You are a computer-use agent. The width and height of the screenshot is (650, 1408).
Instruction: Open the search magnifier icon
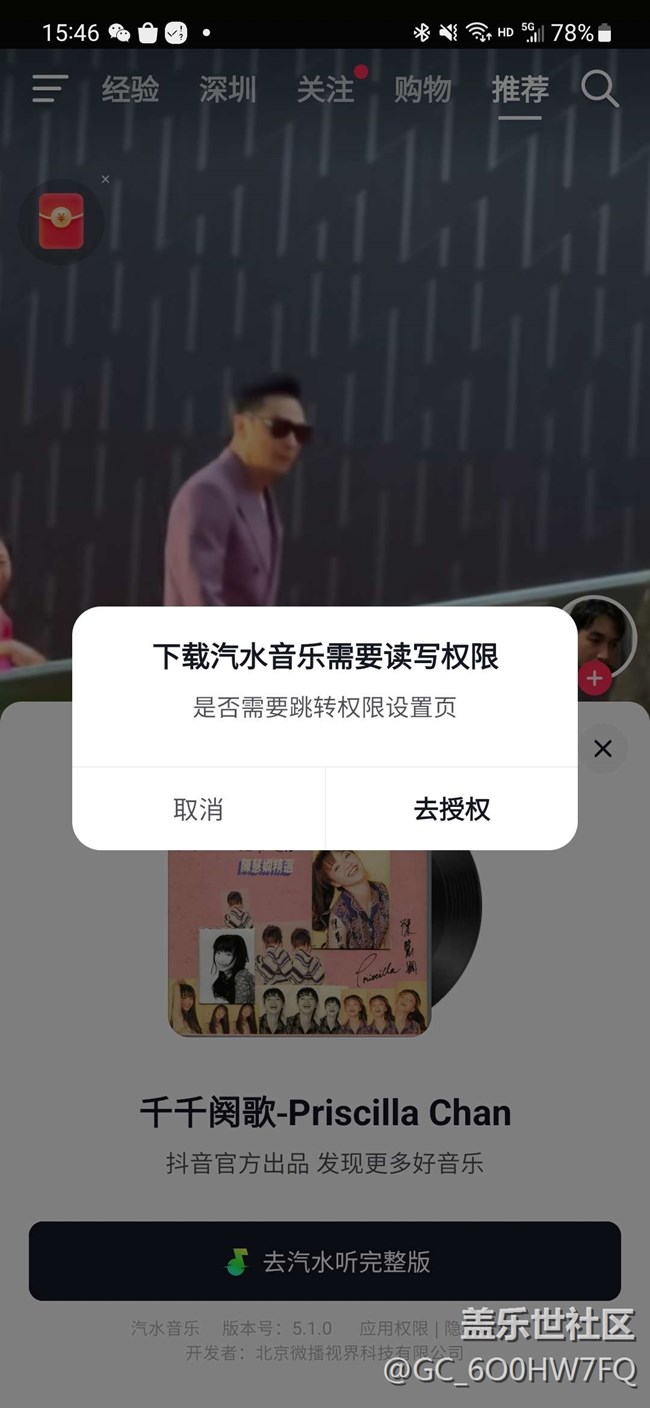coord(599,89)
